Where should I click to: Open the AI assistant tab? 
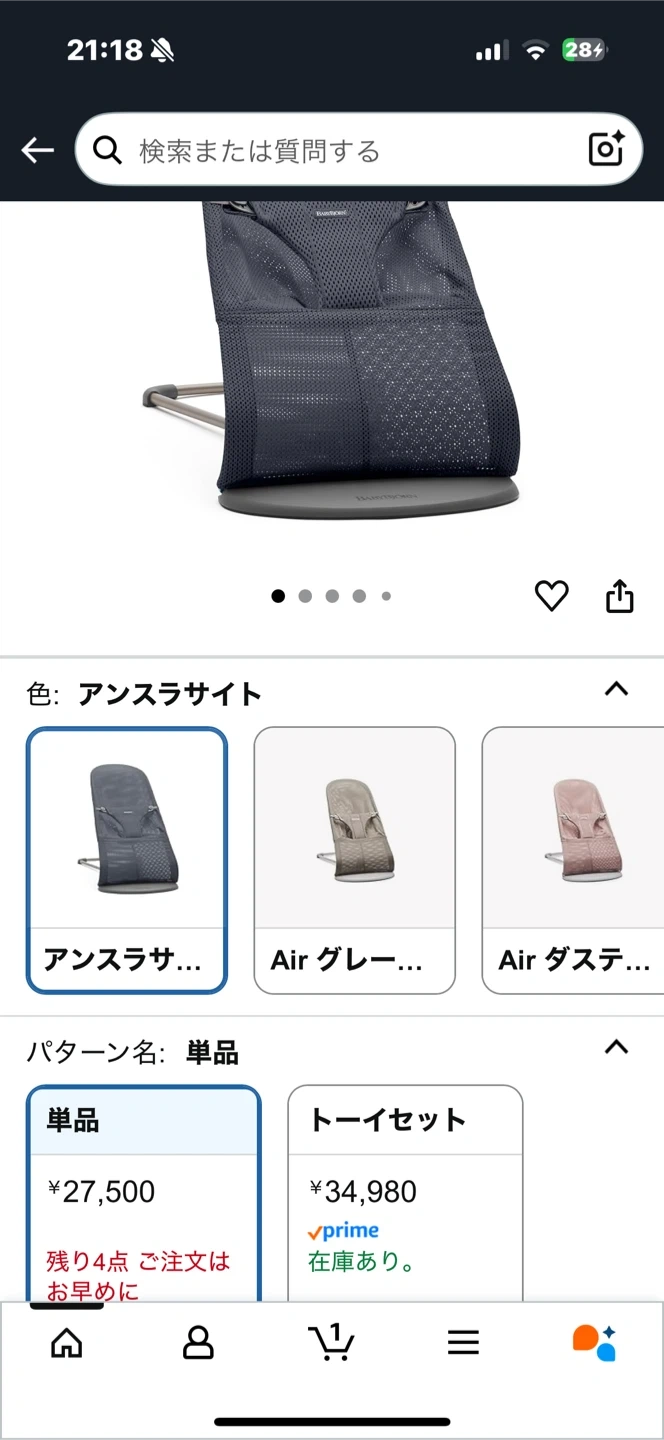point(594,1342)
